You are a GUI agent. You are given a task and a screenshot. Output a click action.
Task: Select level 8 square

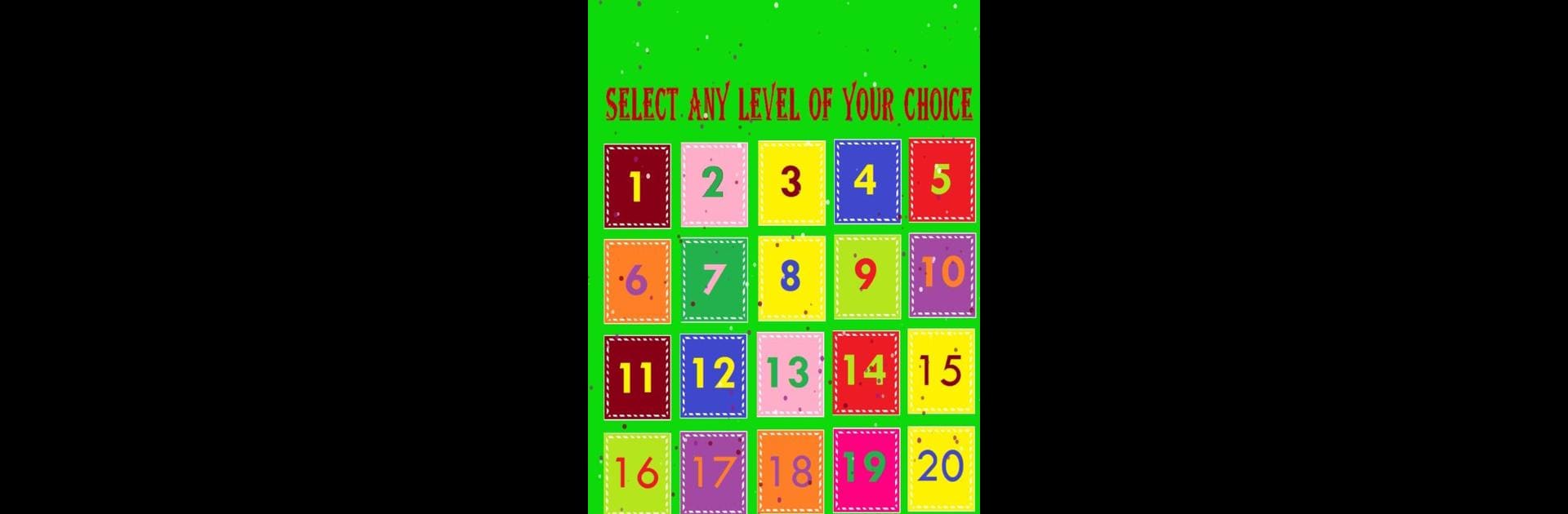(791, 277)
